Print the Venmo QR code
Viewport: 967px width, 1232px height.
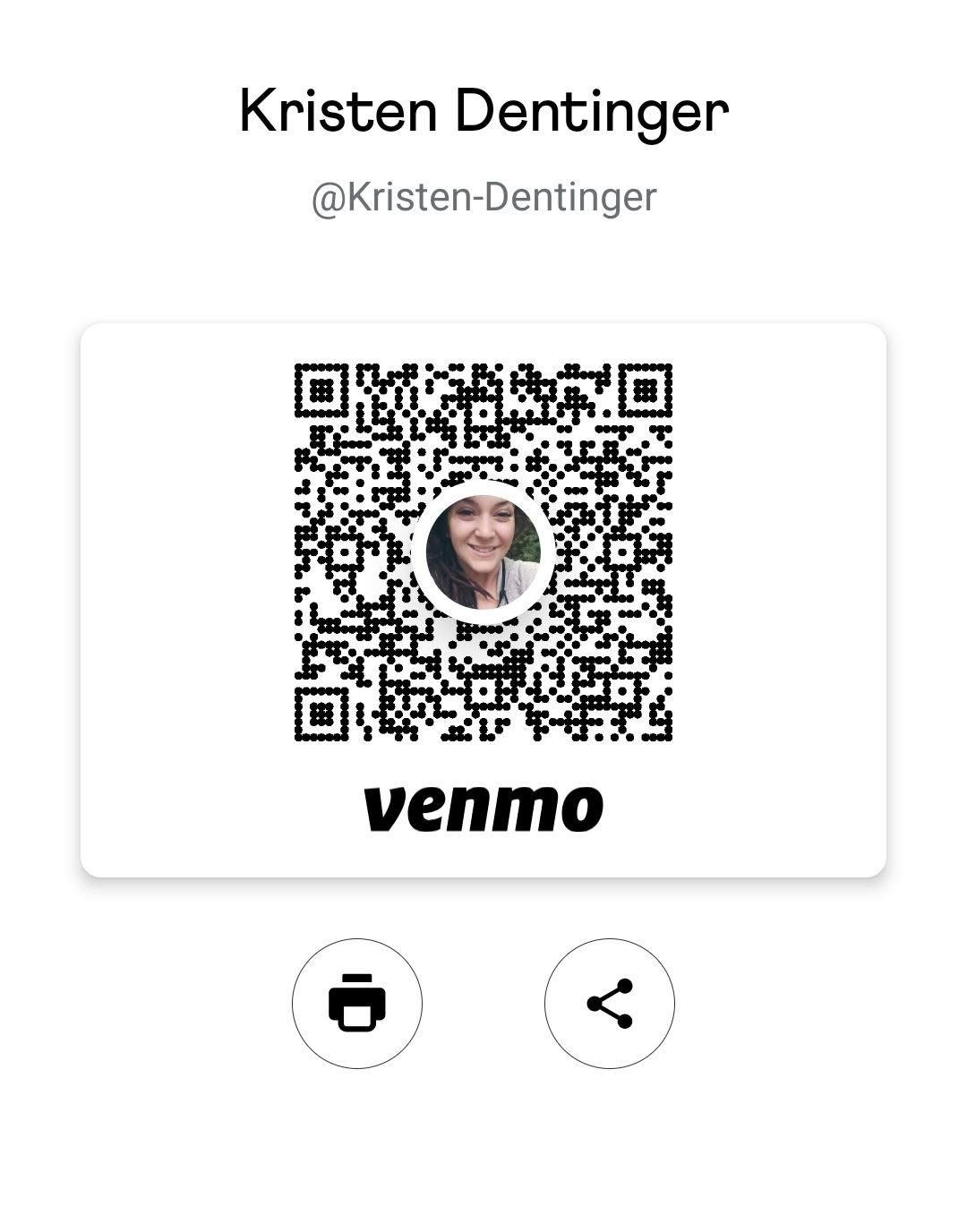[x=356, y=1003]
